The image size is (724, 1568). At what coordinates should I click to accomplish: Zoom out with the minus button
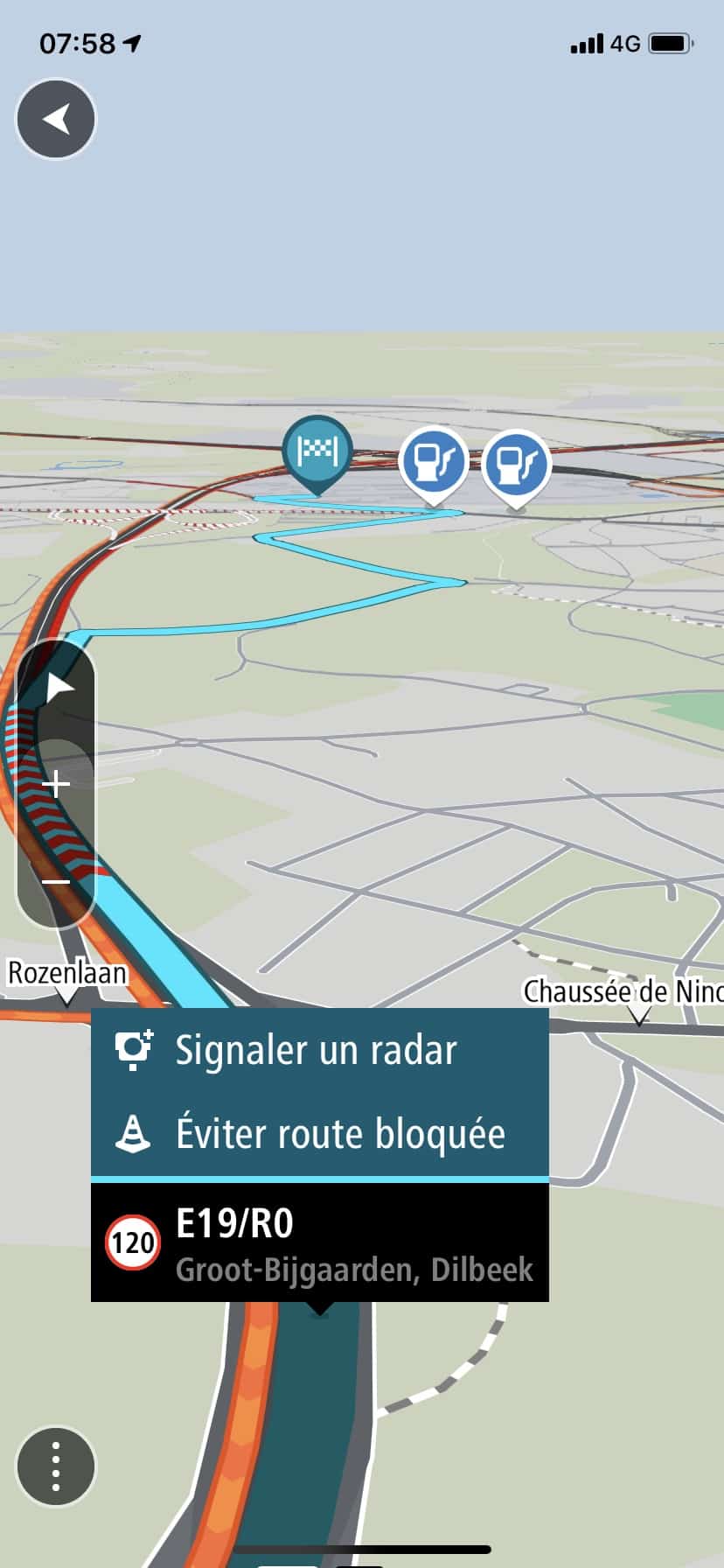(56, 882)
